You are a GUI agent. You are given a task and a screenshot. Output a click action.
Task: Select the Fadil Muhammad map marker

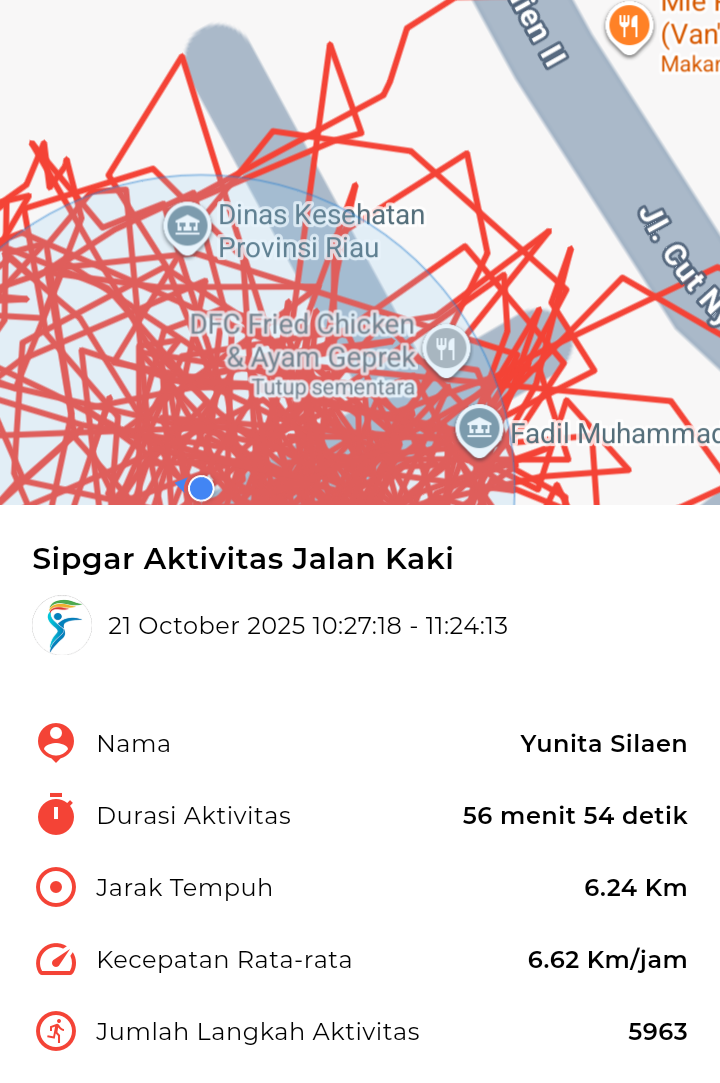tap(479, 429)
